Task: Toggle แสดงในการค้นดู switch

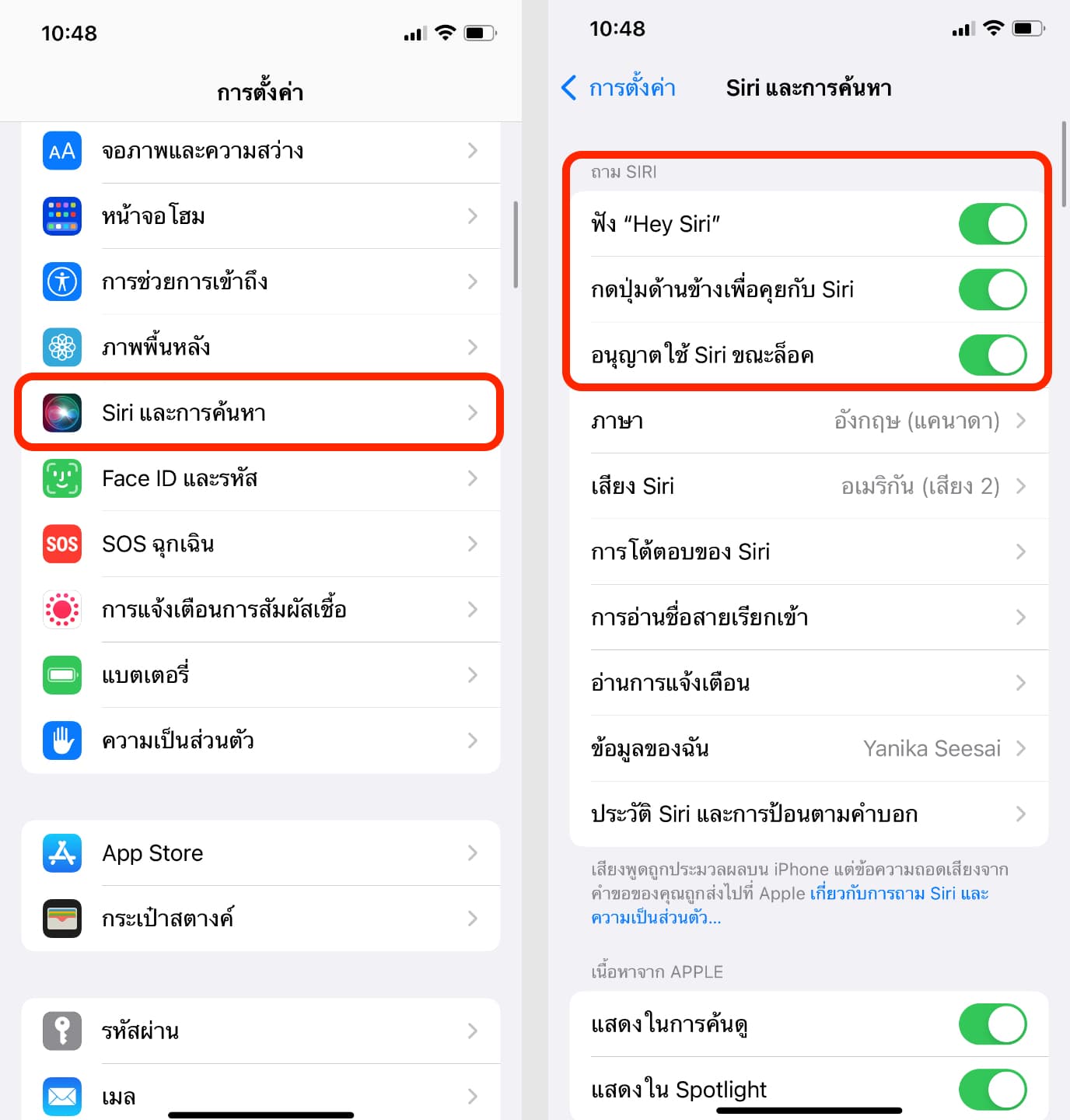Action: [992, 1024]
